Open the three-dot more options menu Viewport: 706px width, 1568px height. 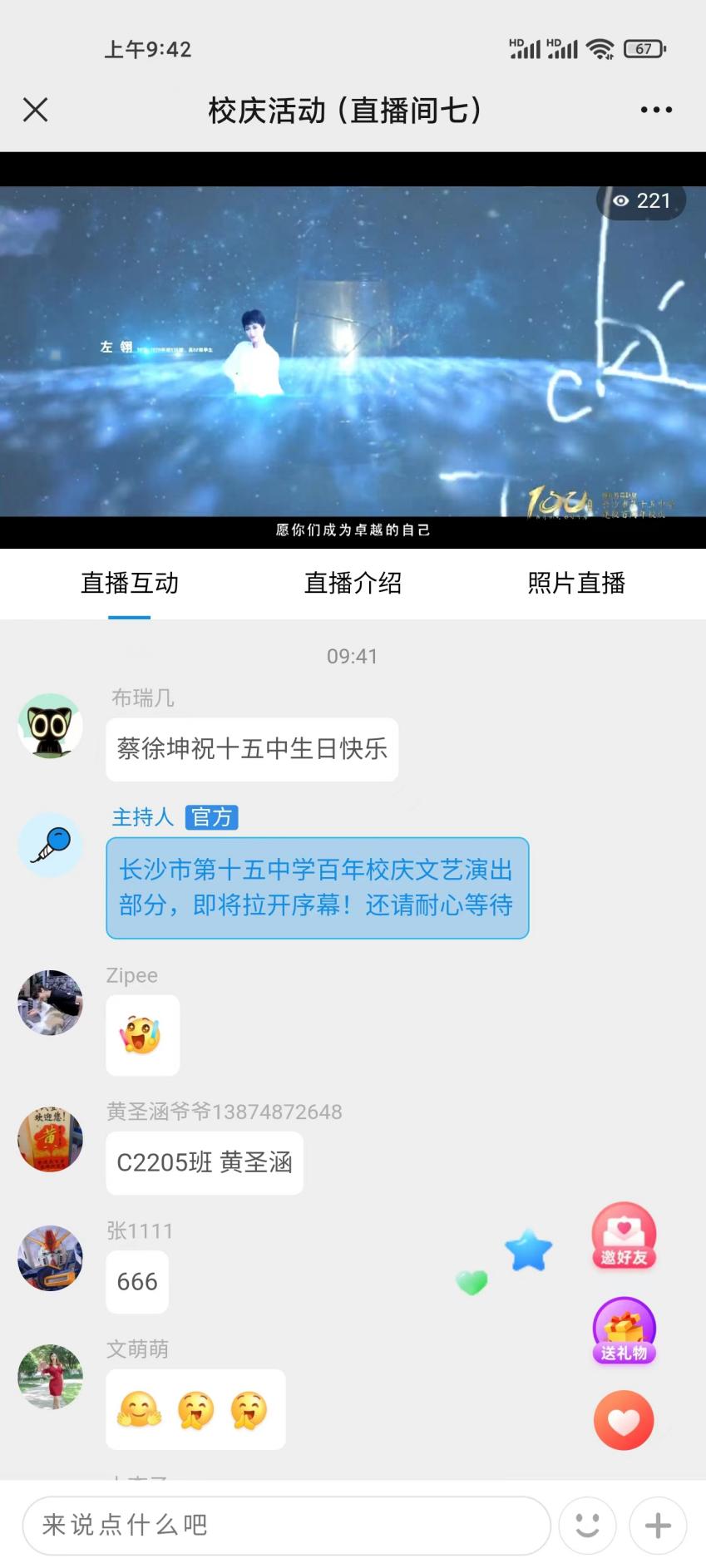click(656, 110)
